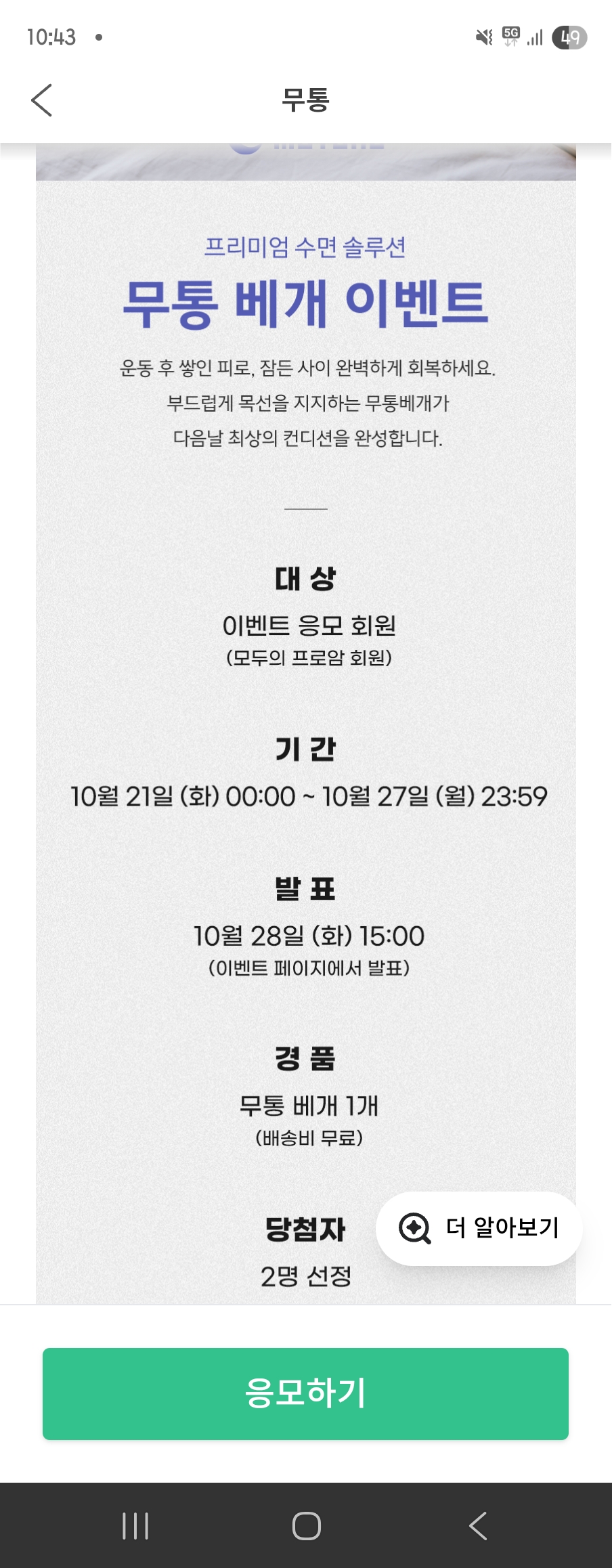
Task: Tap the 응모하기 button to enter
Action: pyautogui.click(x=305, y=1393)
